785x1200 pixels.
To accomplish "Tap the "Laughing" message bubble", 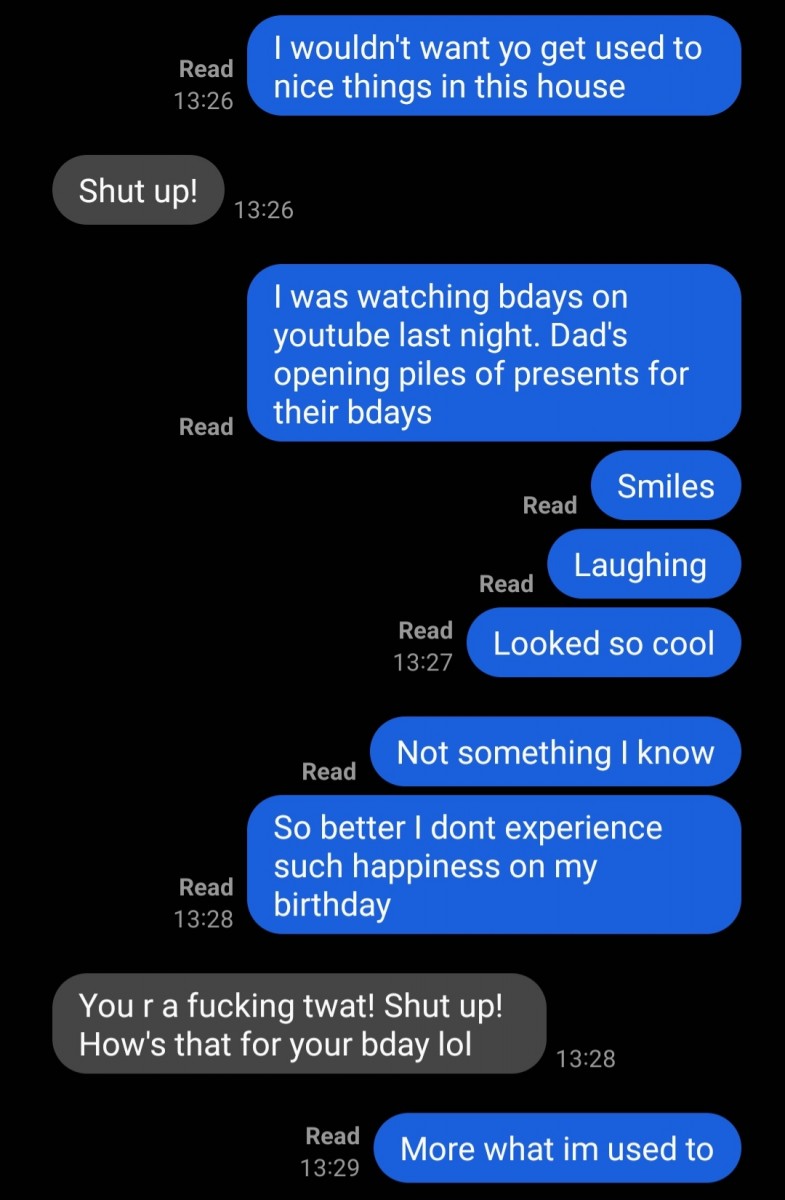I will 643,564.
